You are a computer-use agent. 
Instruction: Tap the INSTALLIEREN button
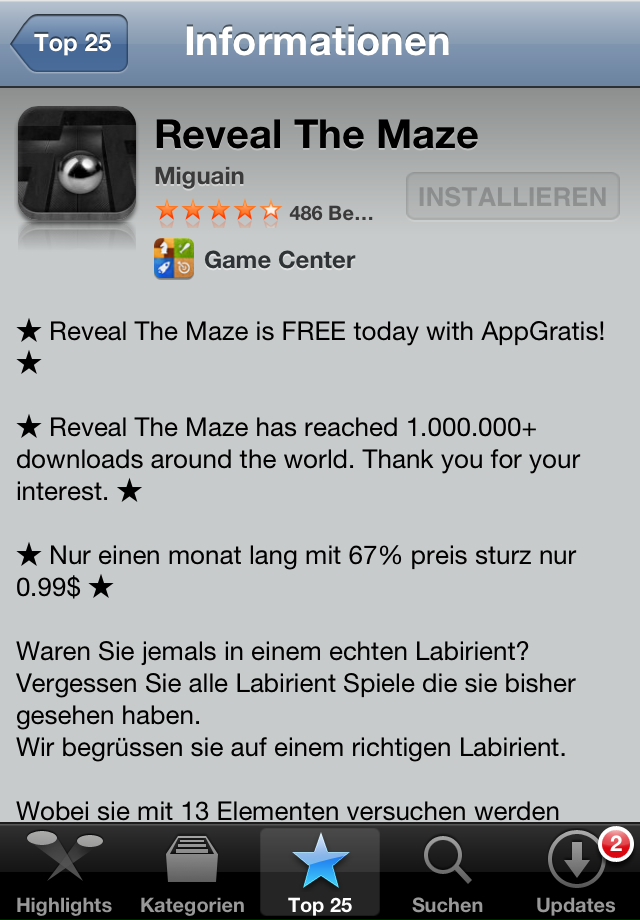pos(511,196)
